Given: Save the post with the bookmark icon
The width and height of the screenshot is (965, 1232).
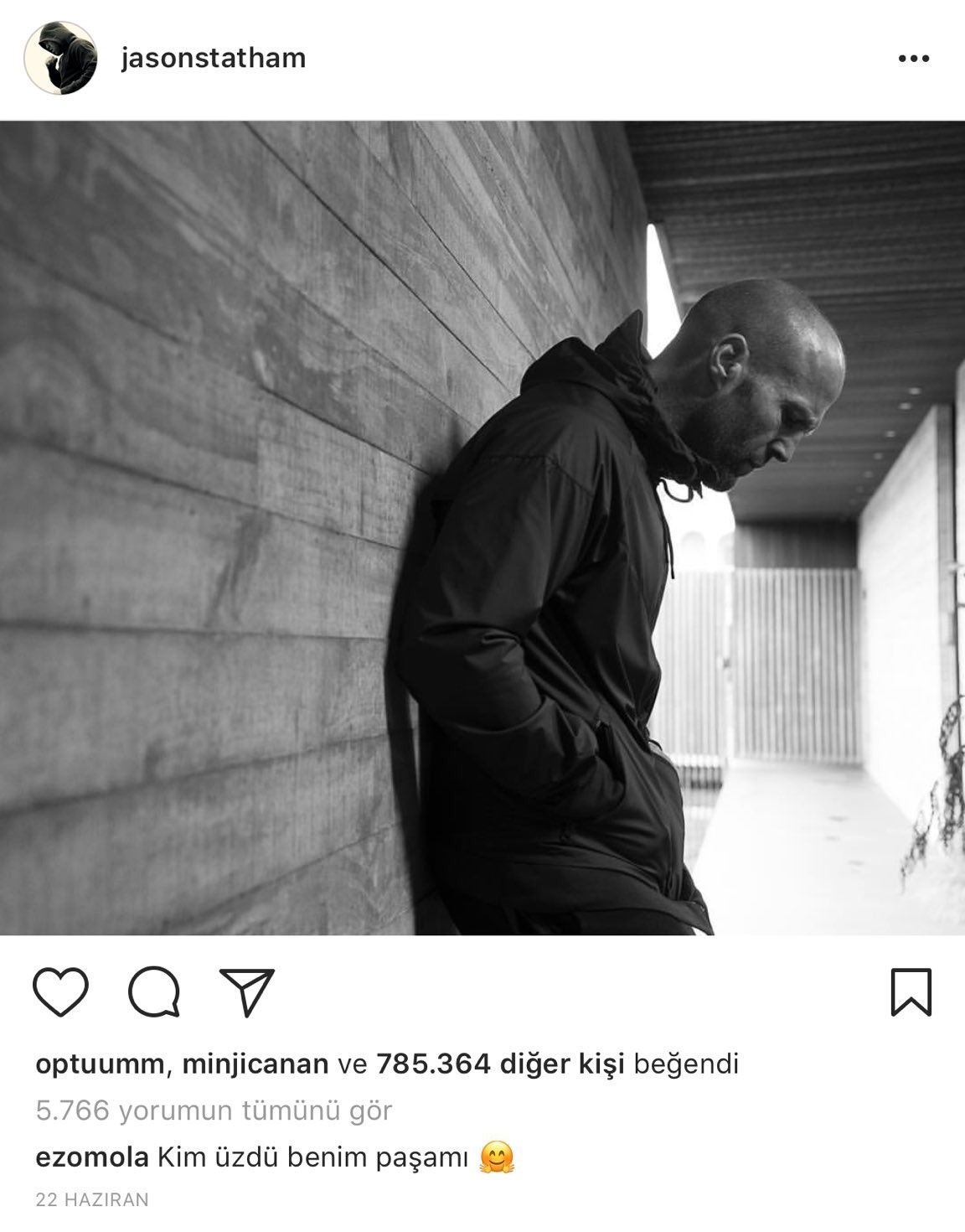Looking at the screenshot, I should coord(911,992).
